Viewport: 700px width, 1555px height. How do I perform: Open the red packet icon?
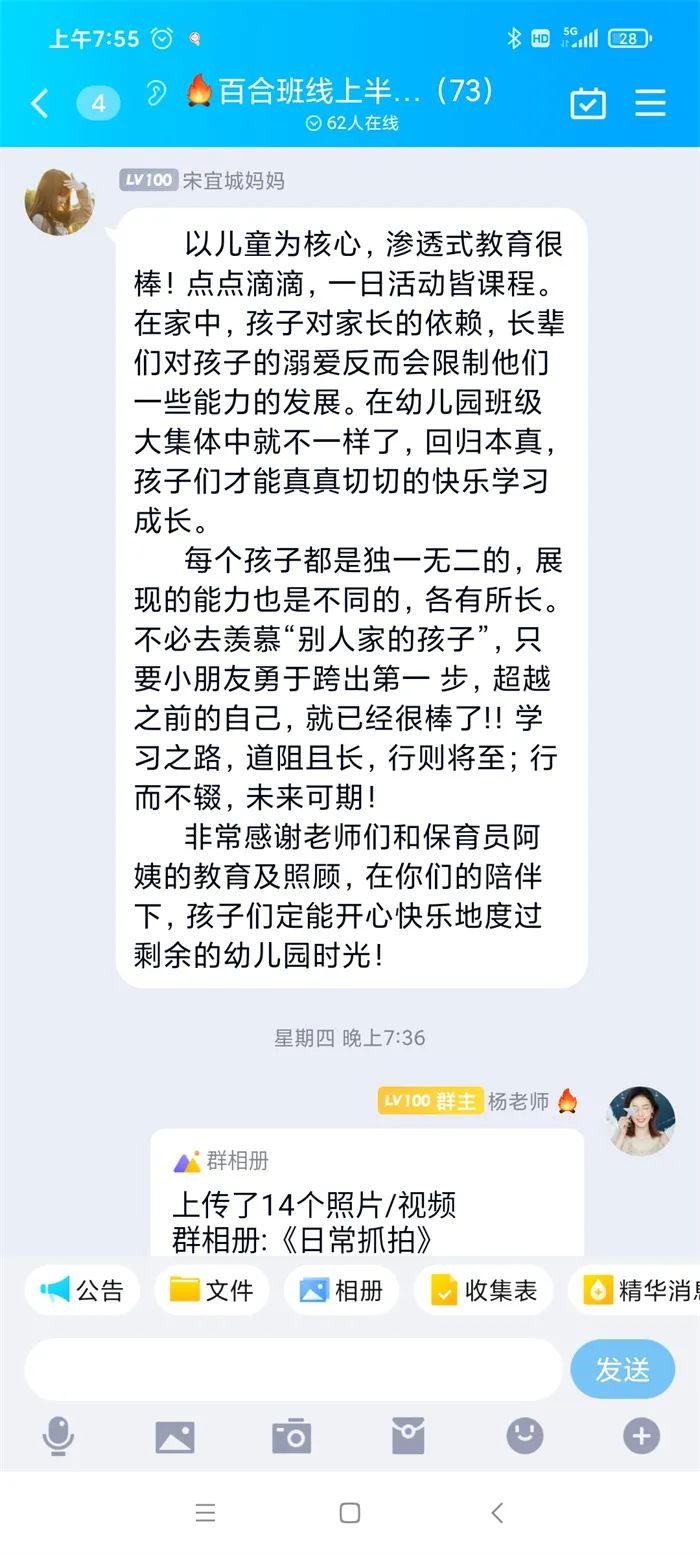click(x=408, y=1437)
